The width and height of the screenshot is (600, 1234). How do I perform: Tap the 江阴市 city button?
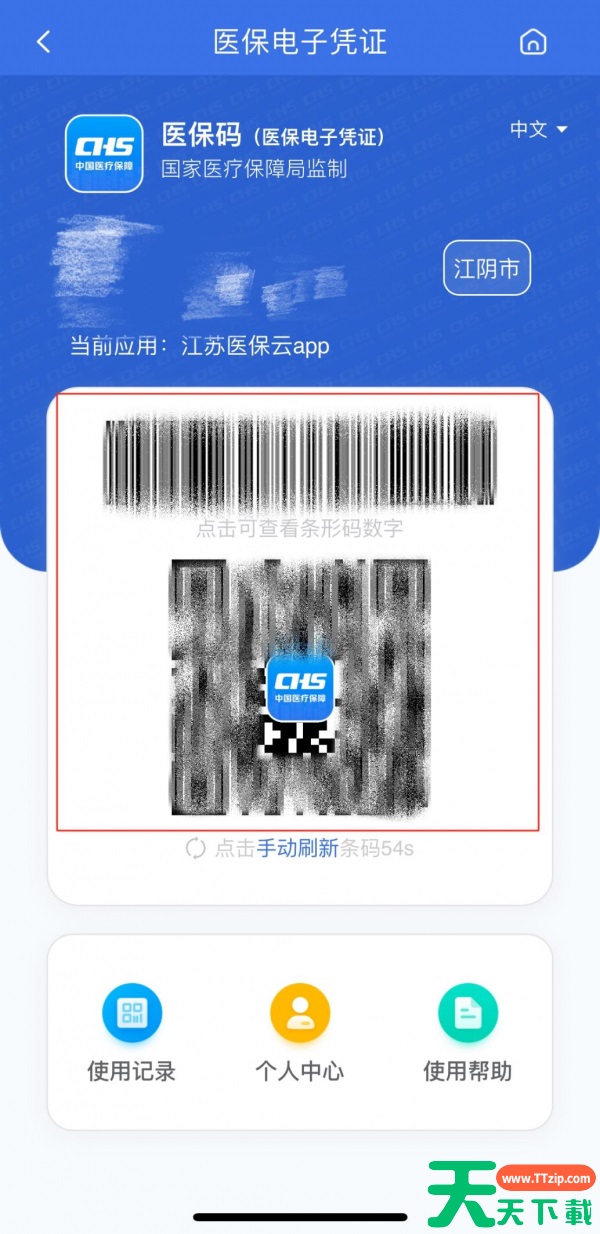487,269
